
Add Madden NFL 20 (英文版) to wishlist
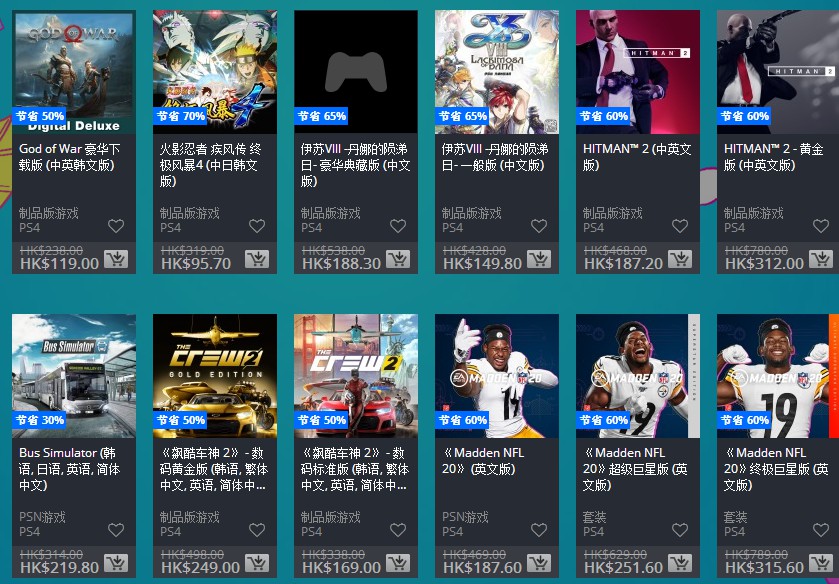click(539, 530)
